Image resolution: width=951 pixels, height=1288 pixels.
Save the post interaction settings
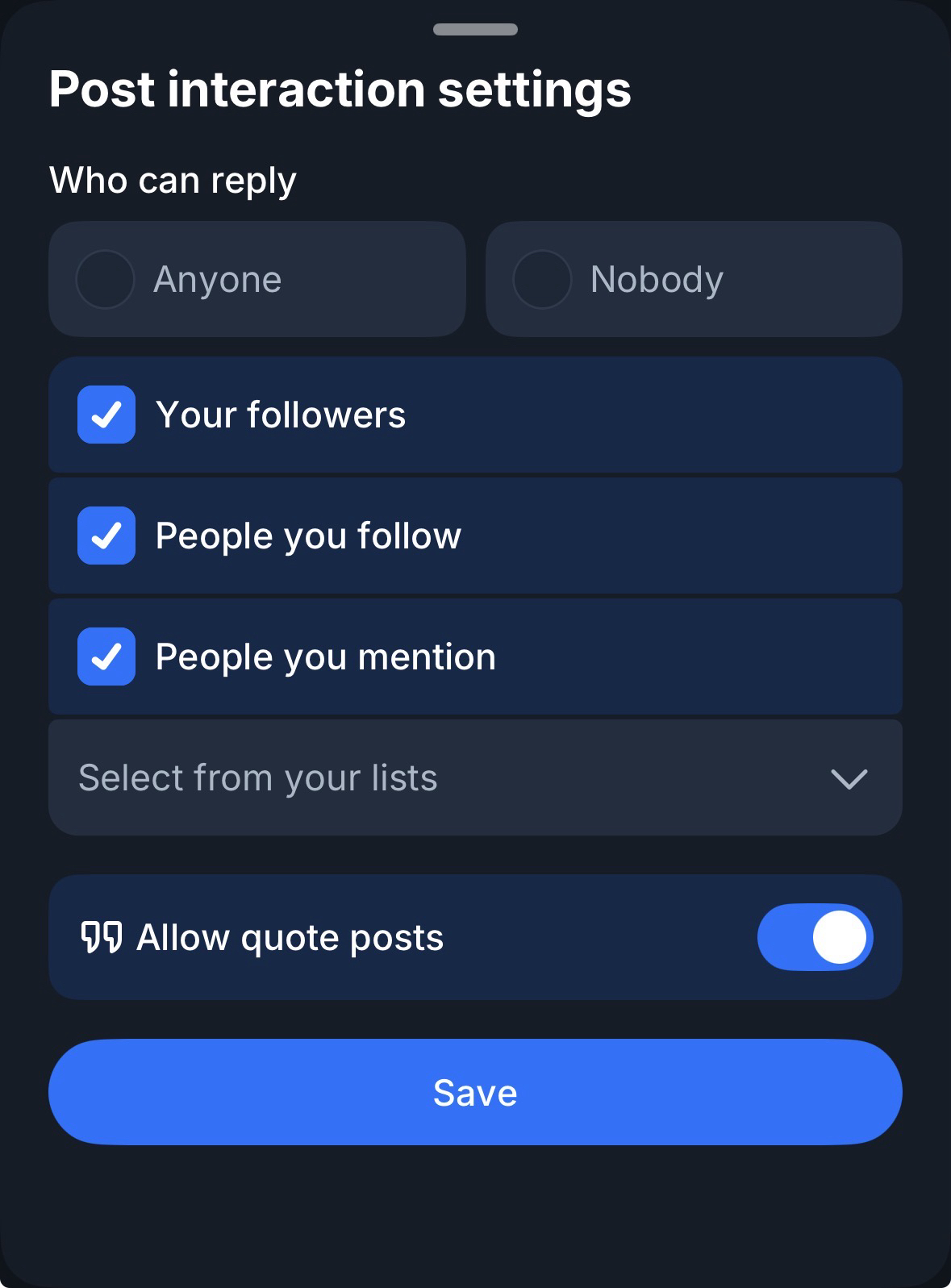[x=475, y=1092]
